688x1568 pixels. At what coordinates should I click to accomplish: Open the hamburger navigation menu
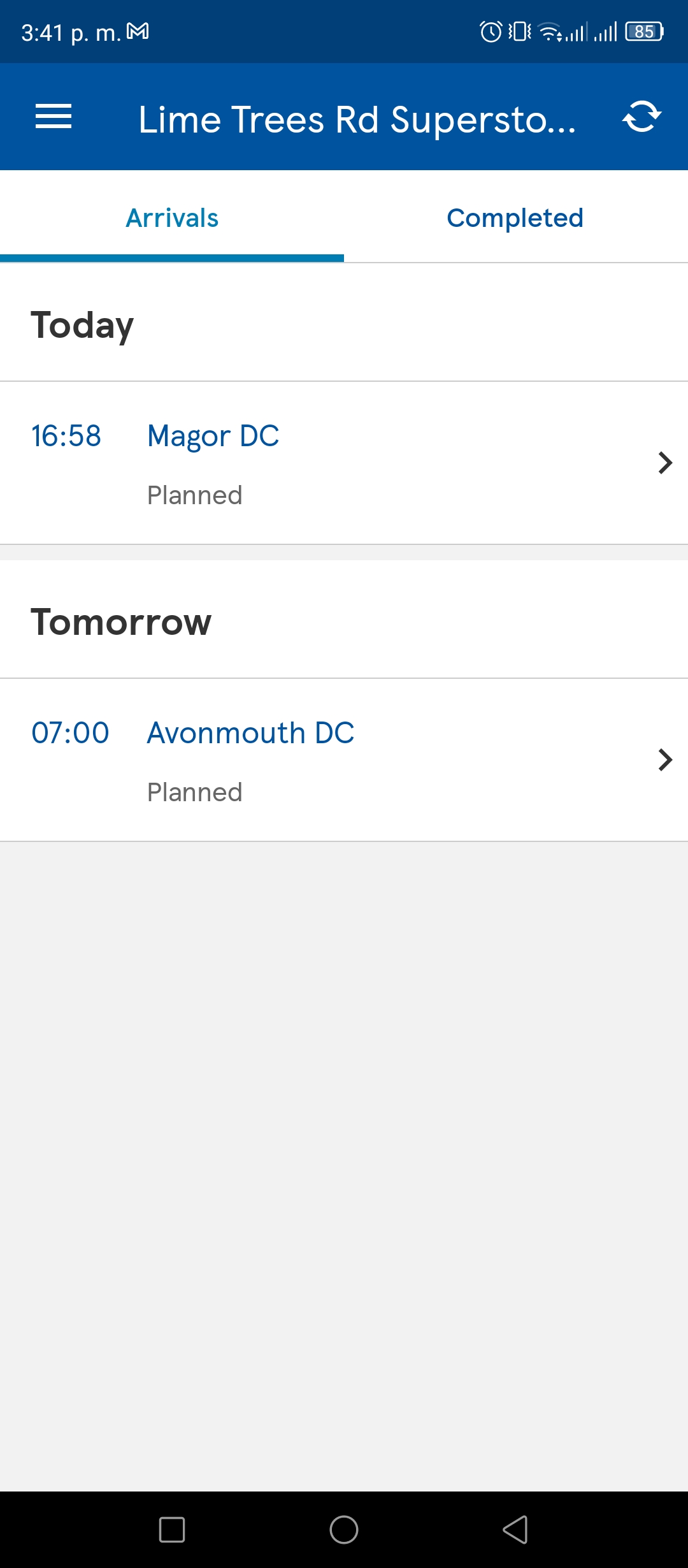pyautogui.click(x=54, y=117)
